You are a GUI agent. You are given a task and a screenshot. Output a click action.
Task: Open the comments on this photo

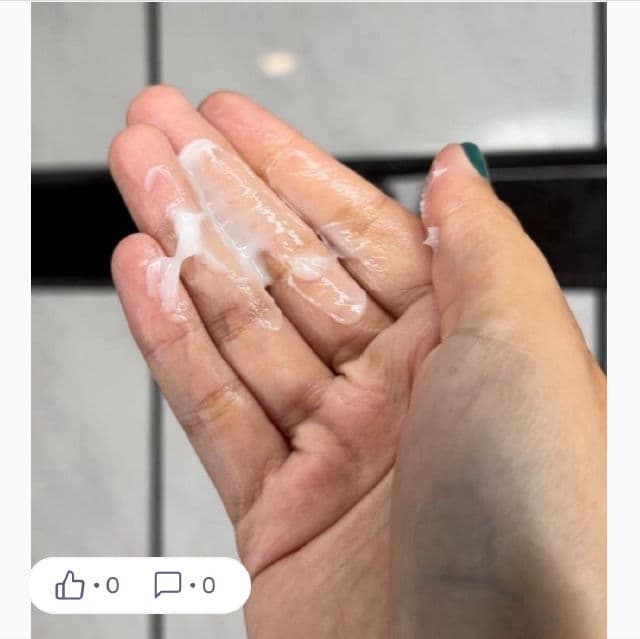click(x=168, y=585)
